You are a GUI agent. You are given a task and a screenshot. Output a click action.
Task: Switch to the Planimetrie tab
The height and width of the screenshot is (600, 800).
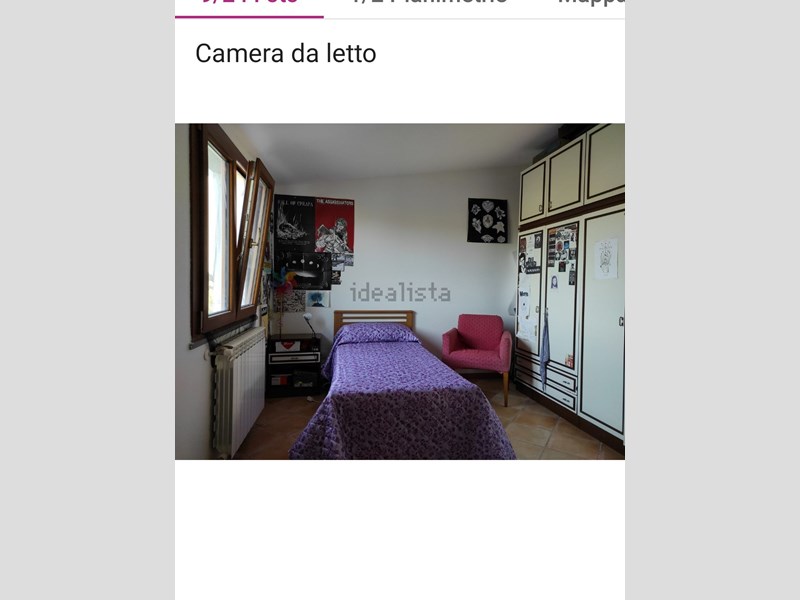point(429,4)
